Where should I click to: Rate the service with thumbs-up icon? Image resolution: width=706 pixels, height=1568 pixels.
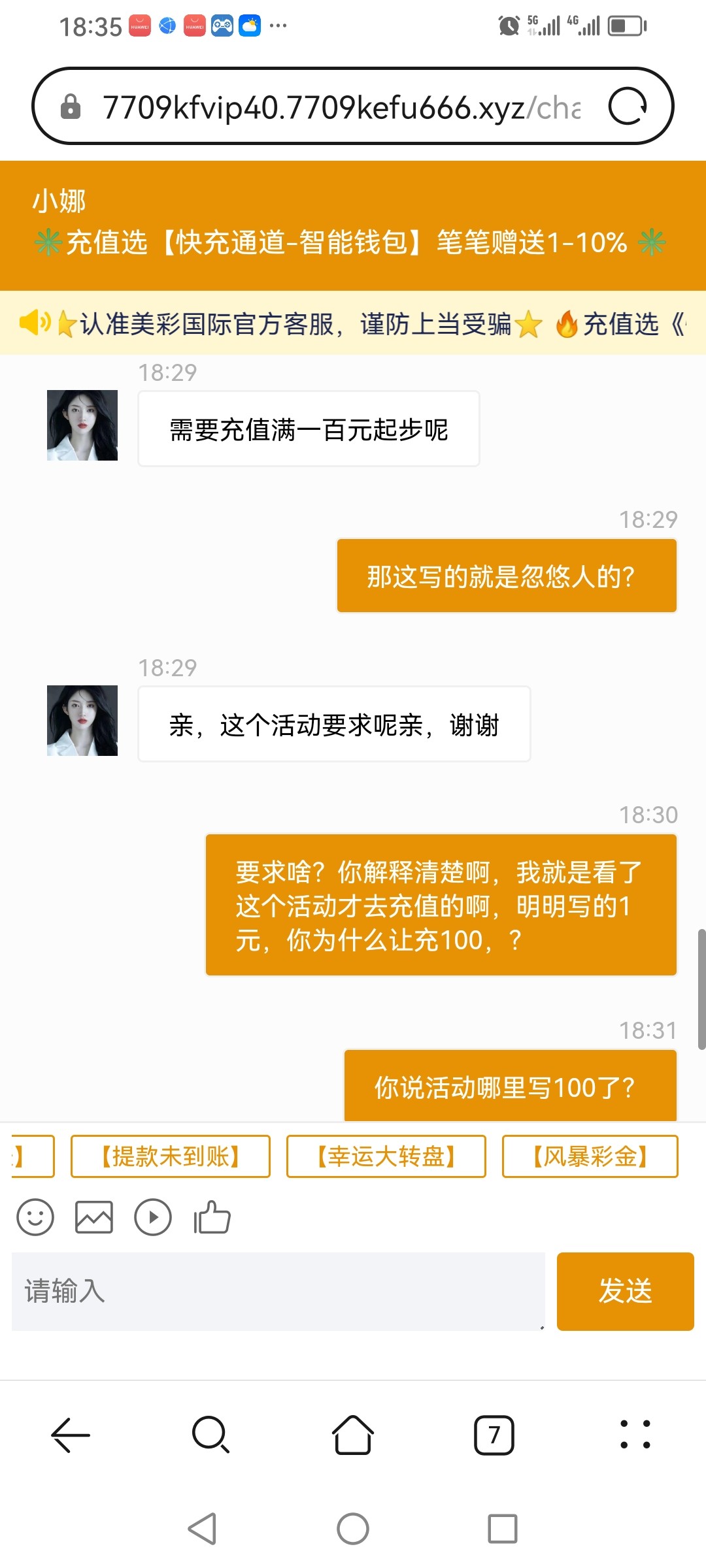click(x=212, y=1217)
